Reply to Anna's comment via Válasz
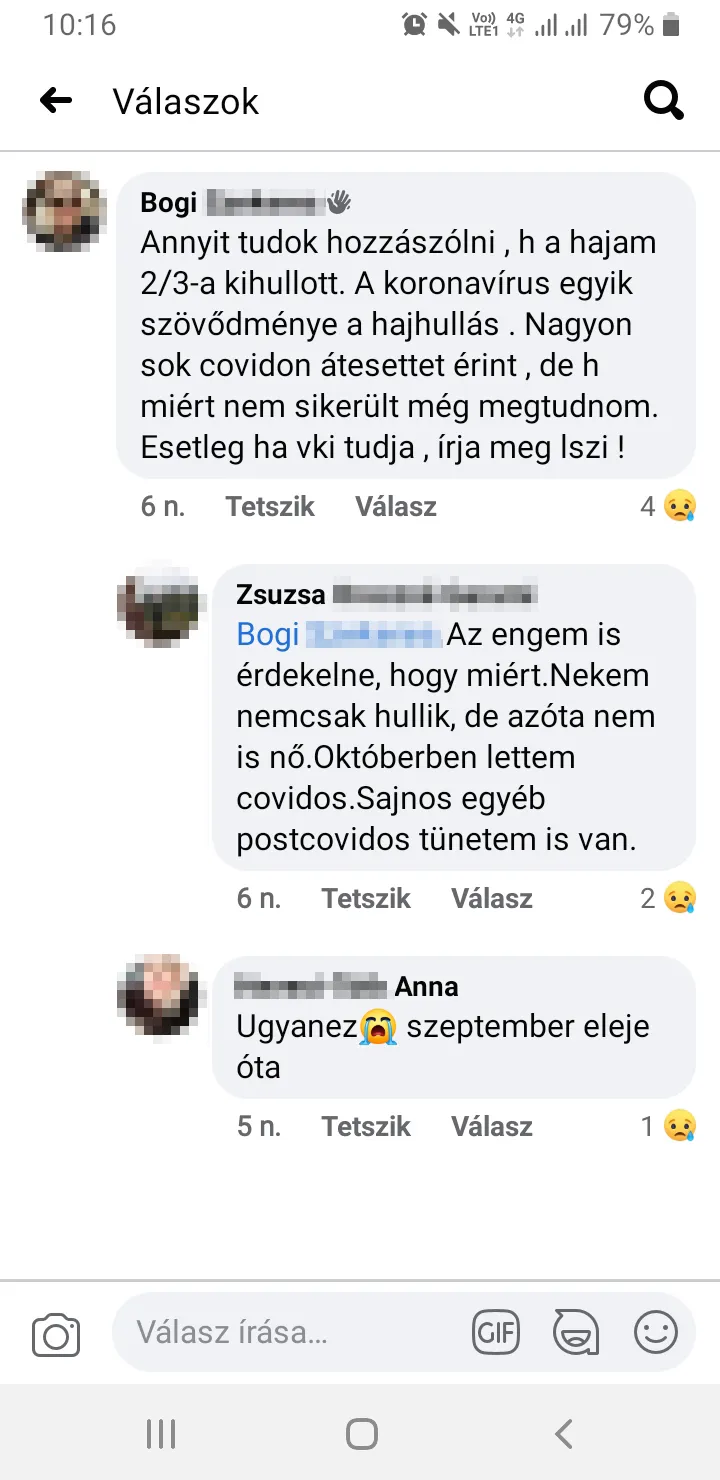This screenshot has height=1480, width=720. 492,1127
